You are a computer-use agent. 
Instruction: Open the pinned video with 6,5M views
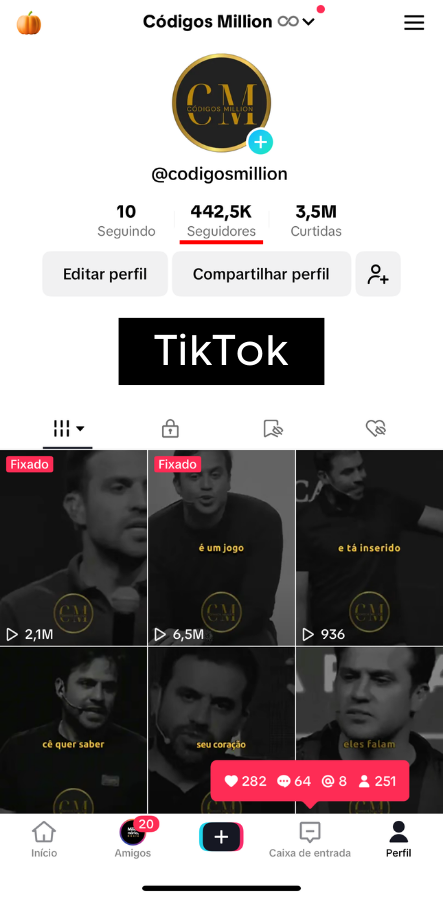click(x=221, y=548)
